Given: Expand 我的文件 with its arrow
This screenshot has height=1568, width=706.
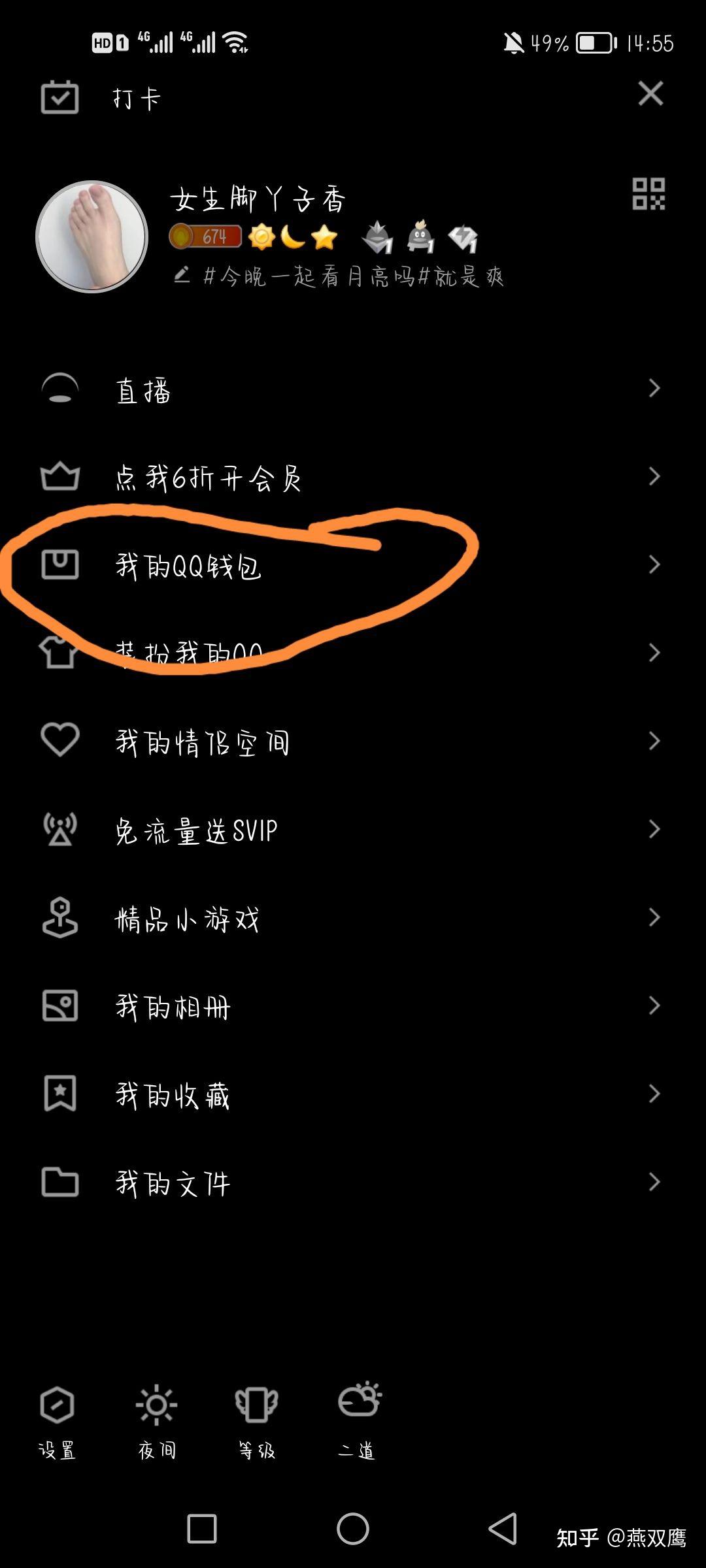Looking at the screenshot, I should point(656,1182).
